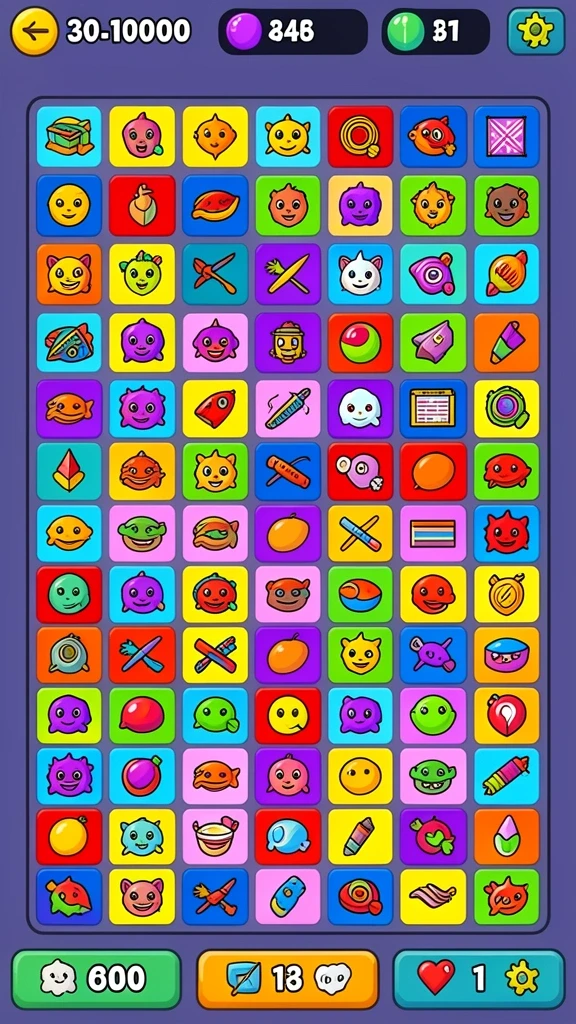Tap the orange 13 booster button
Viewport: 576px width, 1024px height.
(287, 978)
